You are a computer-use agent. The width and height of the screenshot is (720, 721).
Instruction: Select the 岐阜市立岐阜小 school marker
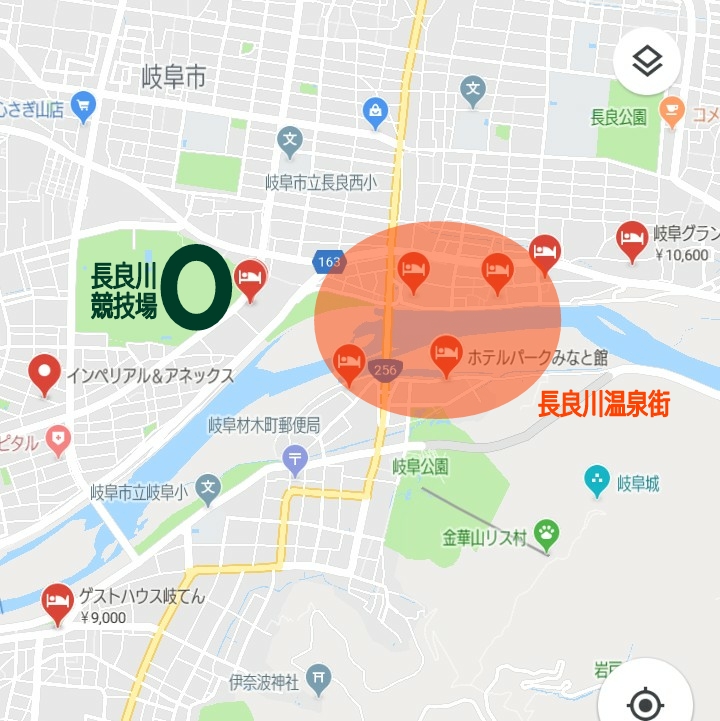pyautogui.click(x=207, y=489)
